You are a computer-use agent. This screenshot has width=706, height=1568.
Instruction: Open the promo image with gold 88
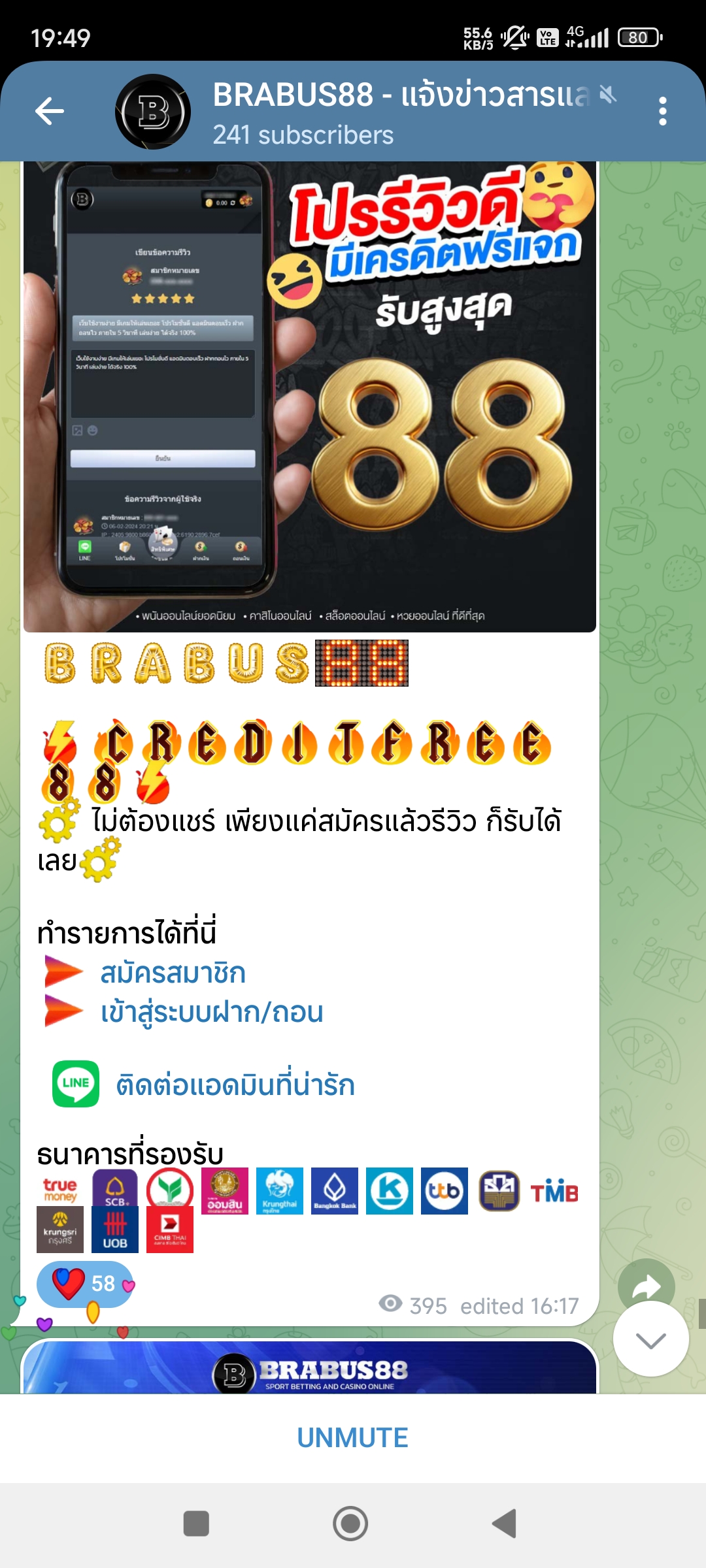tap(310, 397)
